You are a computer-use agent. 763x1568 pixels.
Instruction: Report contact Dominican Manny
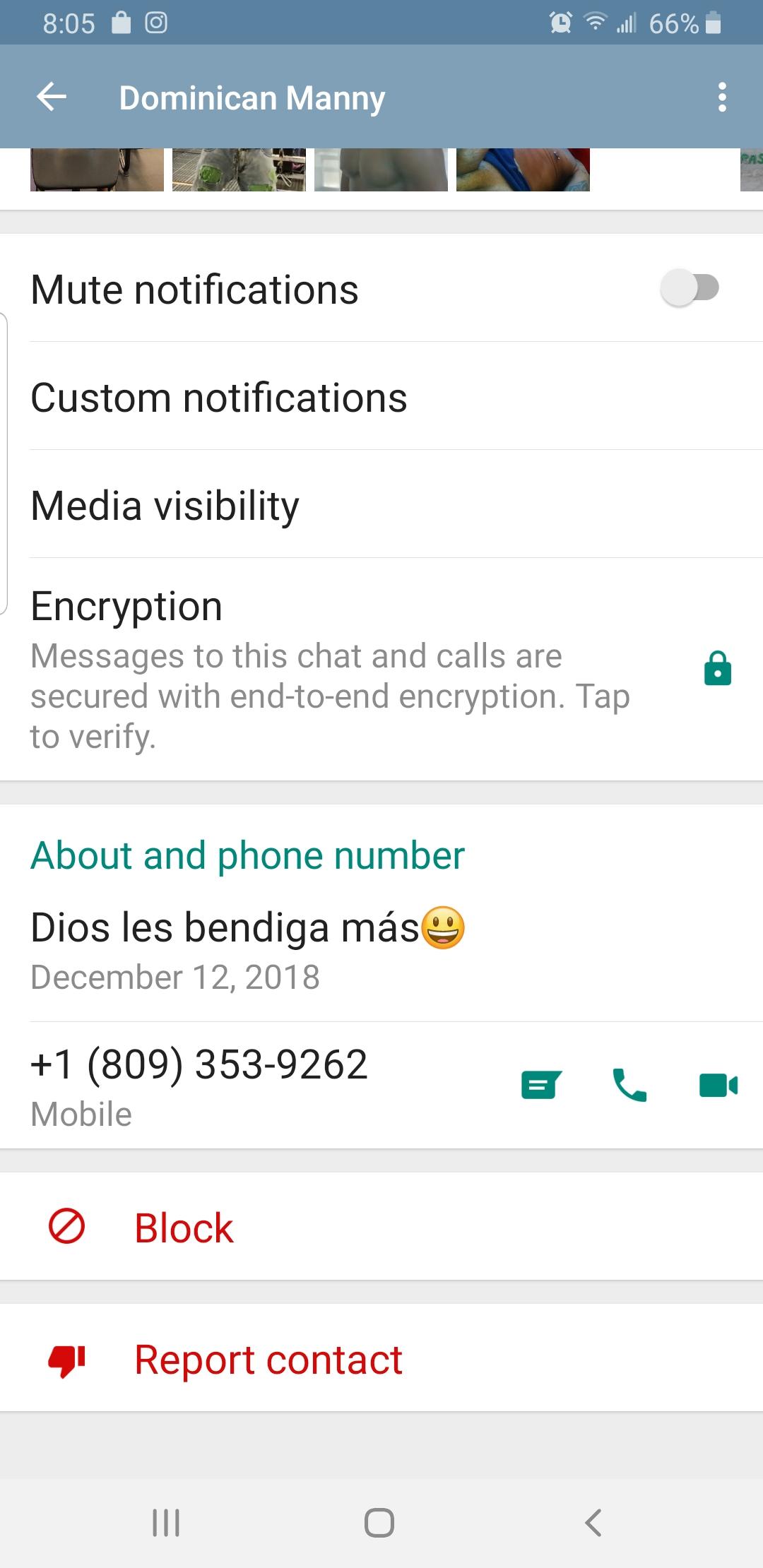point(381,1358)
